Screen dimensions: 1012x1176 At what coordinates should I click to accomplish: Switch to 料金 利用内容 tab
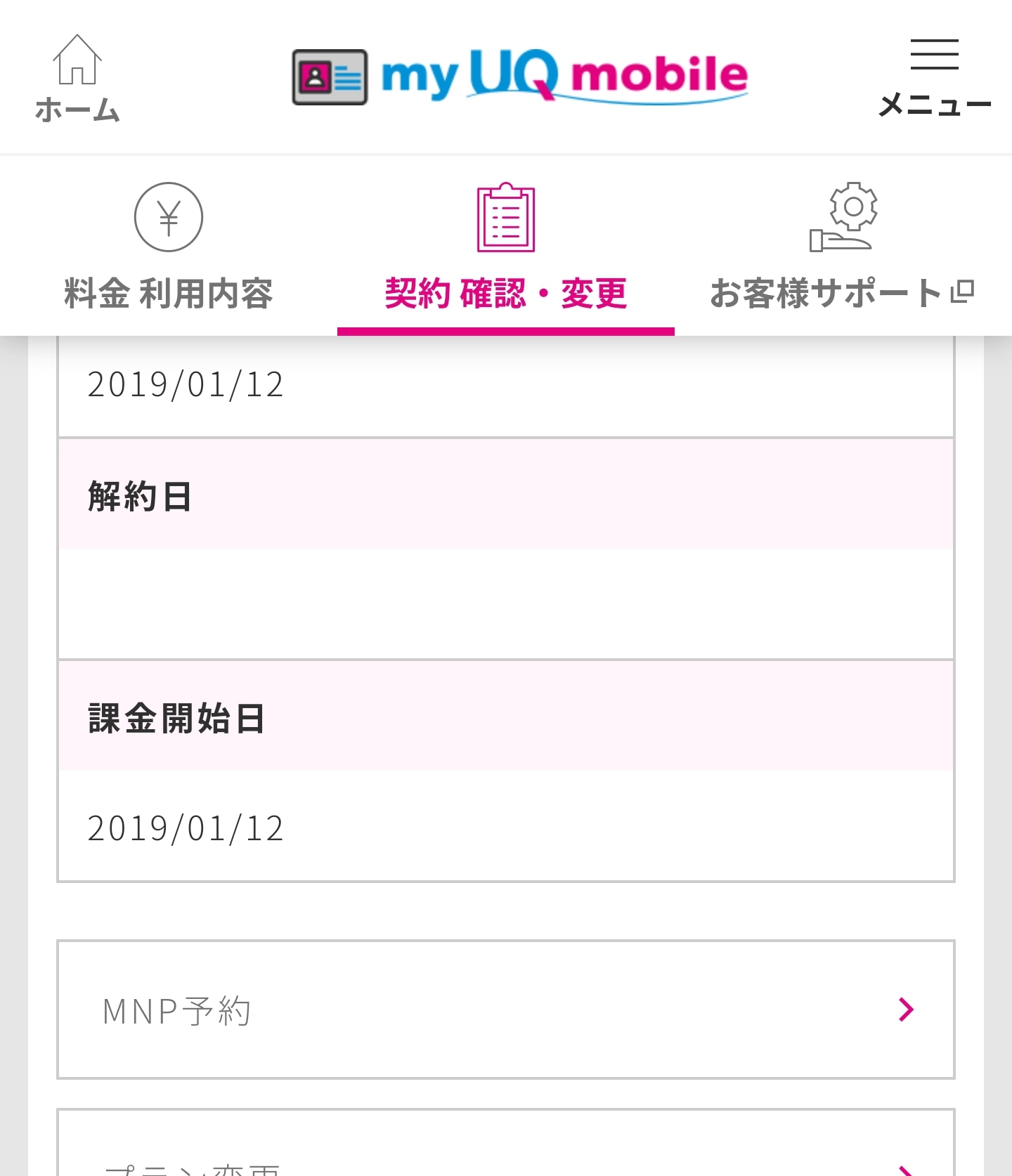point(169,247)
